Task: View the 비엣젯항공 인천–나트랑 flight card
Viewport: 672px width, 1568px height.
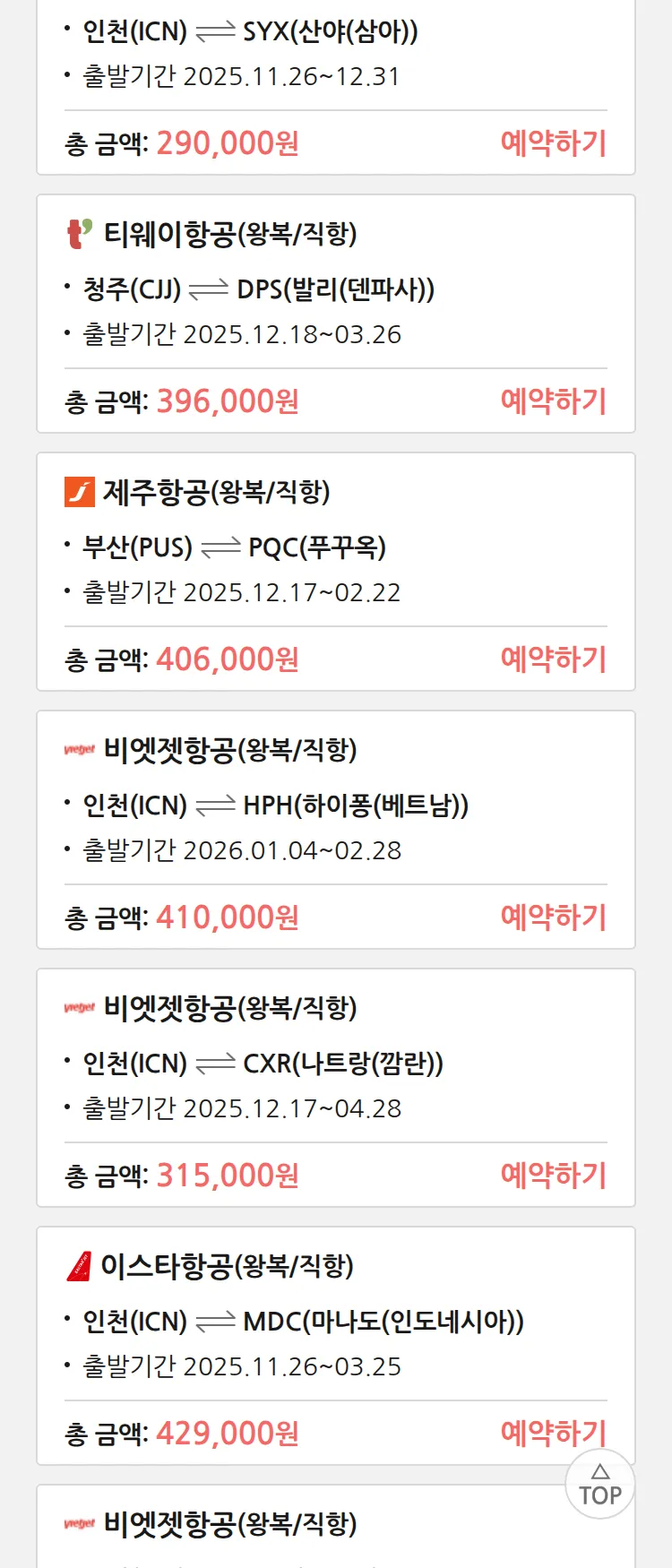Action: [x=335, y=1063]
